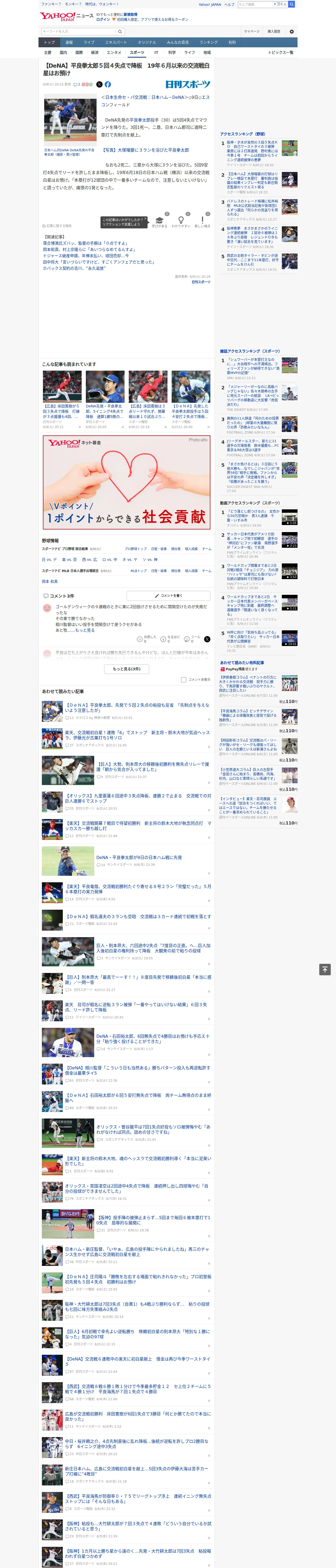Screen dimensions: 336x1568
Task: Open photo link 大塚瑠晏に3ランを浴びた平良拳太郎
Action: point(145,150)
